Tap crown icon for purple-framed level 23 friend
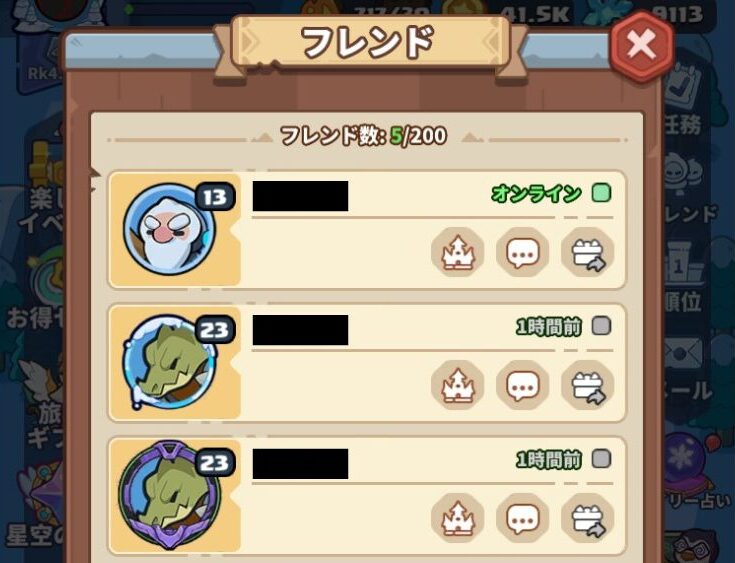This screenshot has height=563, width=735. tap(457, 518)
